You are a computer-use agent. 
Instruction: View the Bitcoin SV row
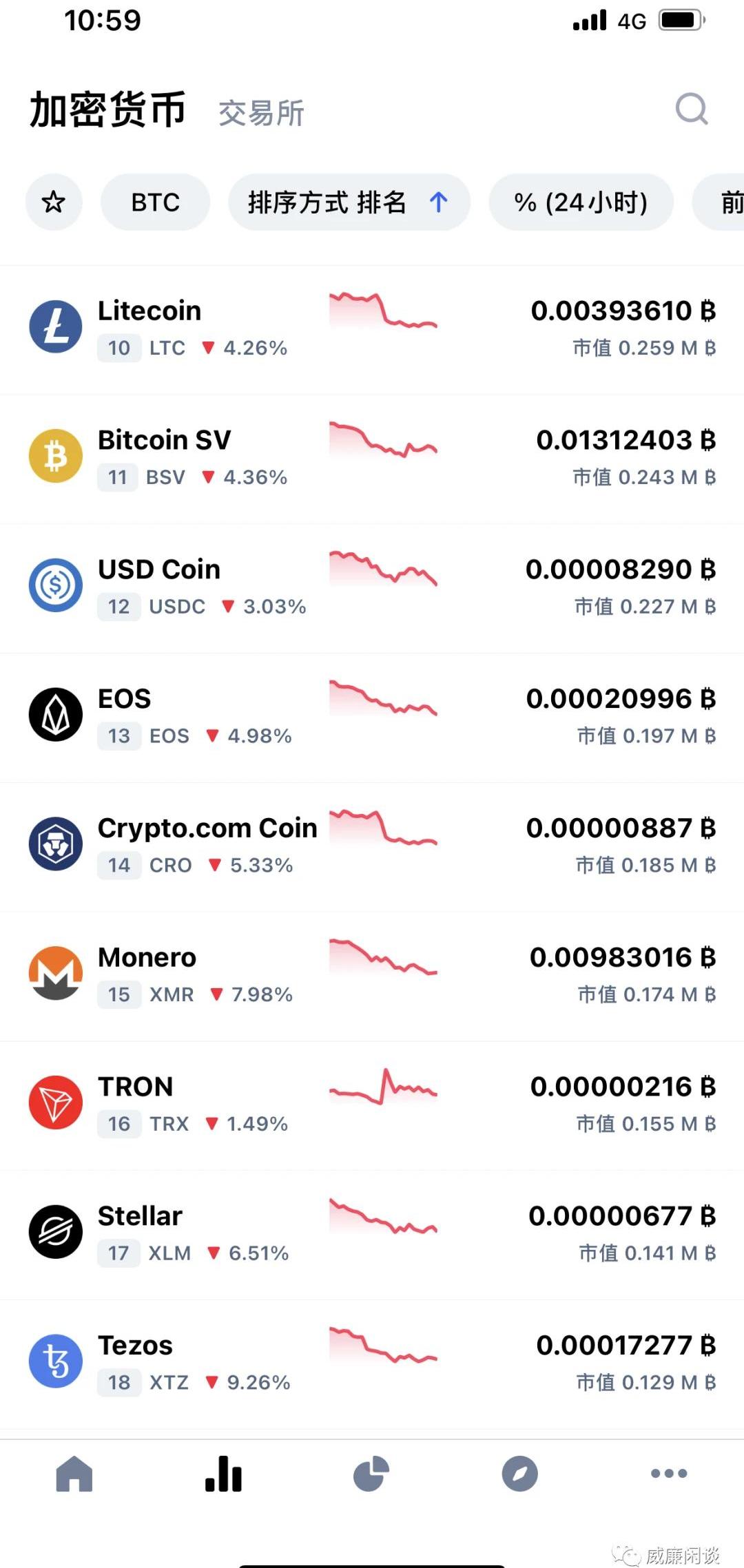click(x=372, y=458)
